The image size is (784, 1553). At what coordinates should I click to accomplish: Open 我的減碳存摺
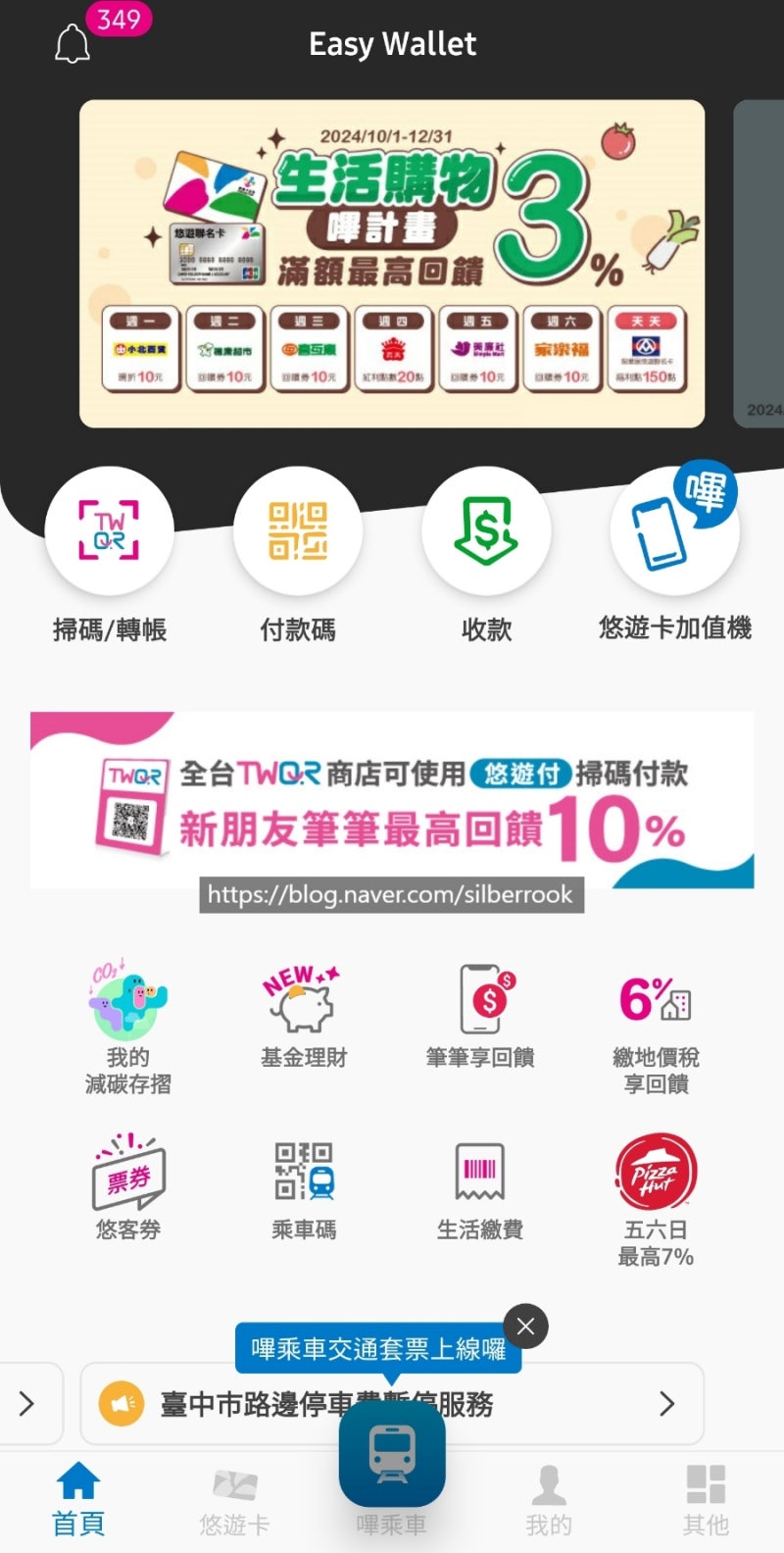pos(128,1027)
